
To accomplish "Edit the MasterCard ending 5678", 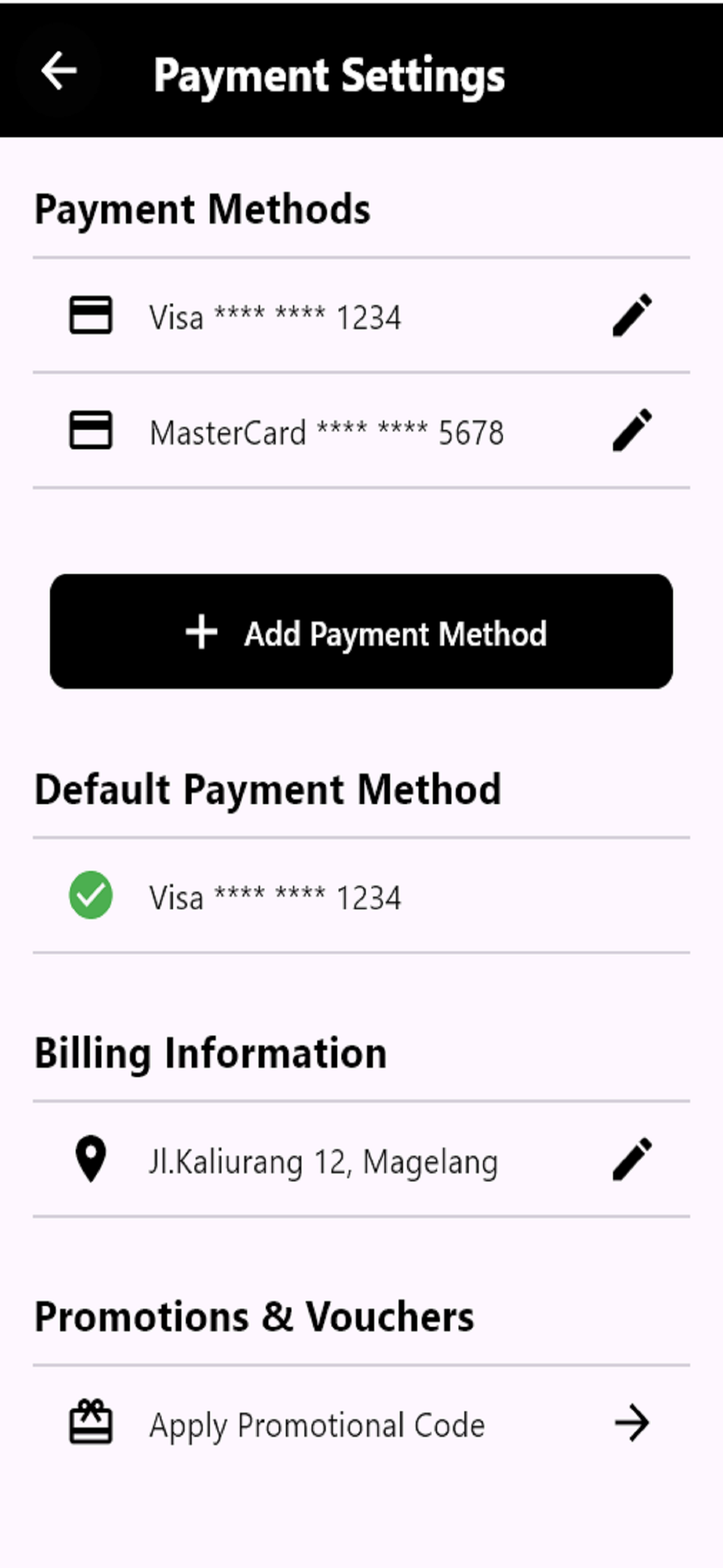I will (x=632, y=430).
